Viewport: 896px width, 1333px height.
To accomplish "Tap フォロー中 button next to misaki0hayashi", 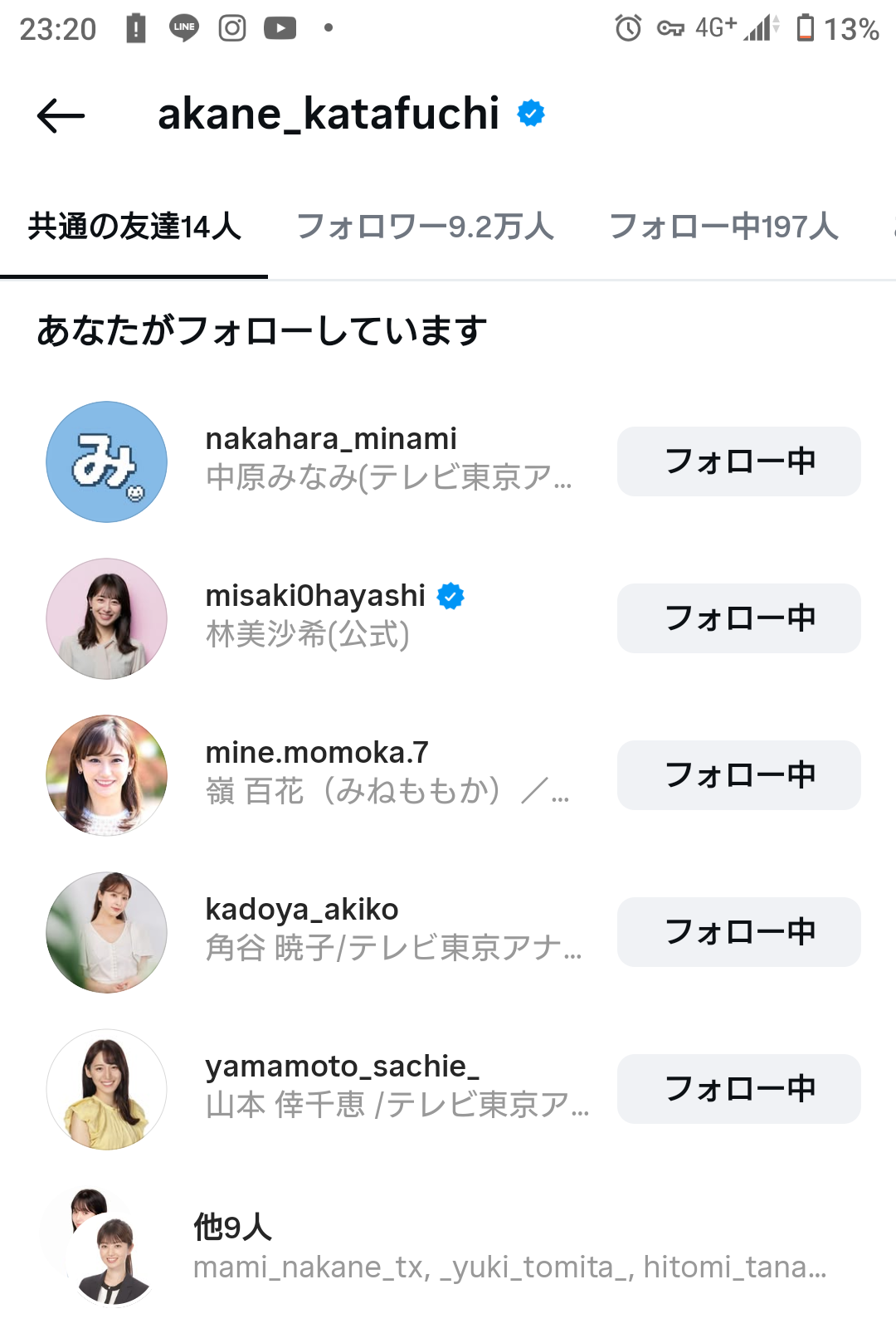I will (738, 618).
